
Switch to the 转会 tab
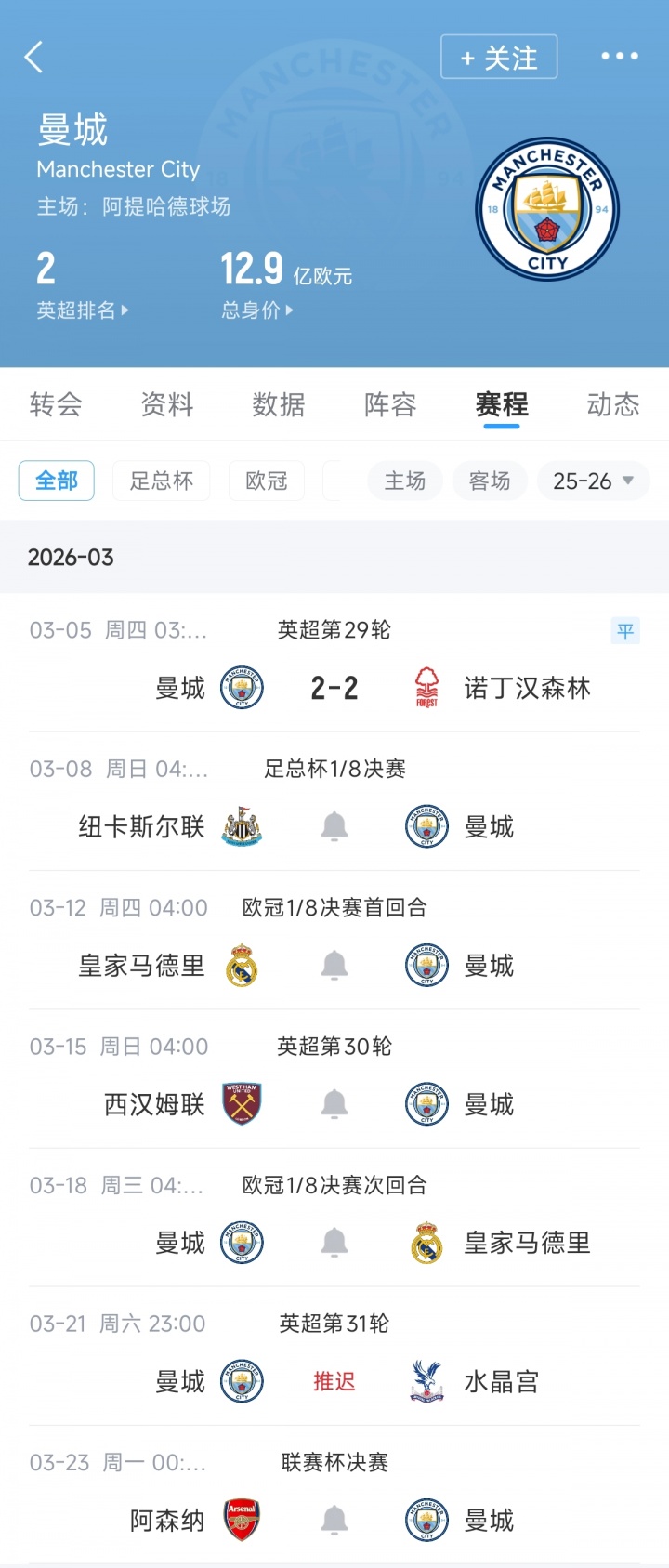(56, 404)
